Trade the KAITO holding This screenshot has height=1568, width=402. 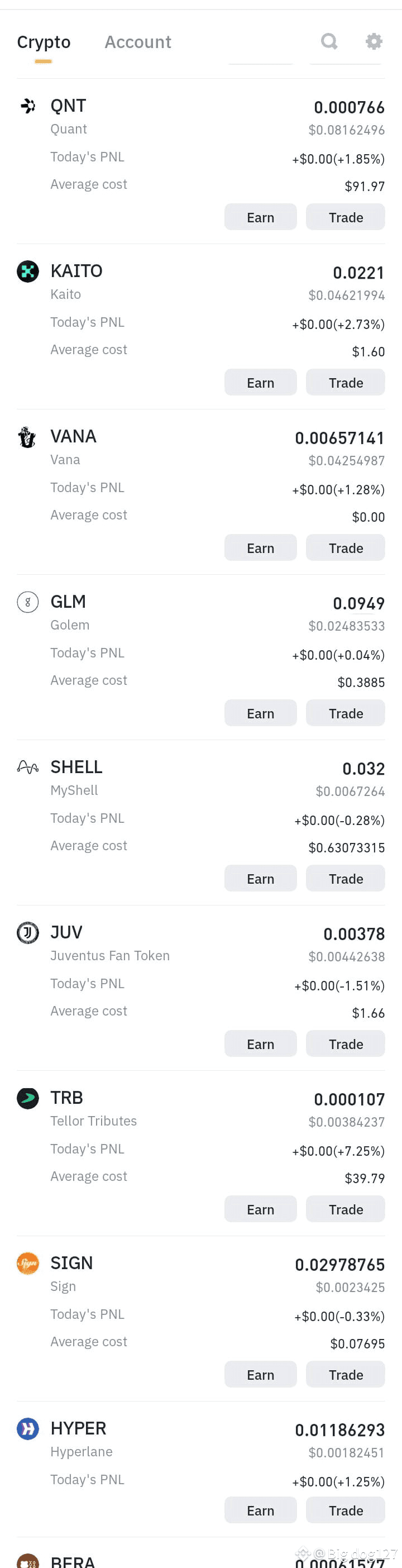click(346, 383)
